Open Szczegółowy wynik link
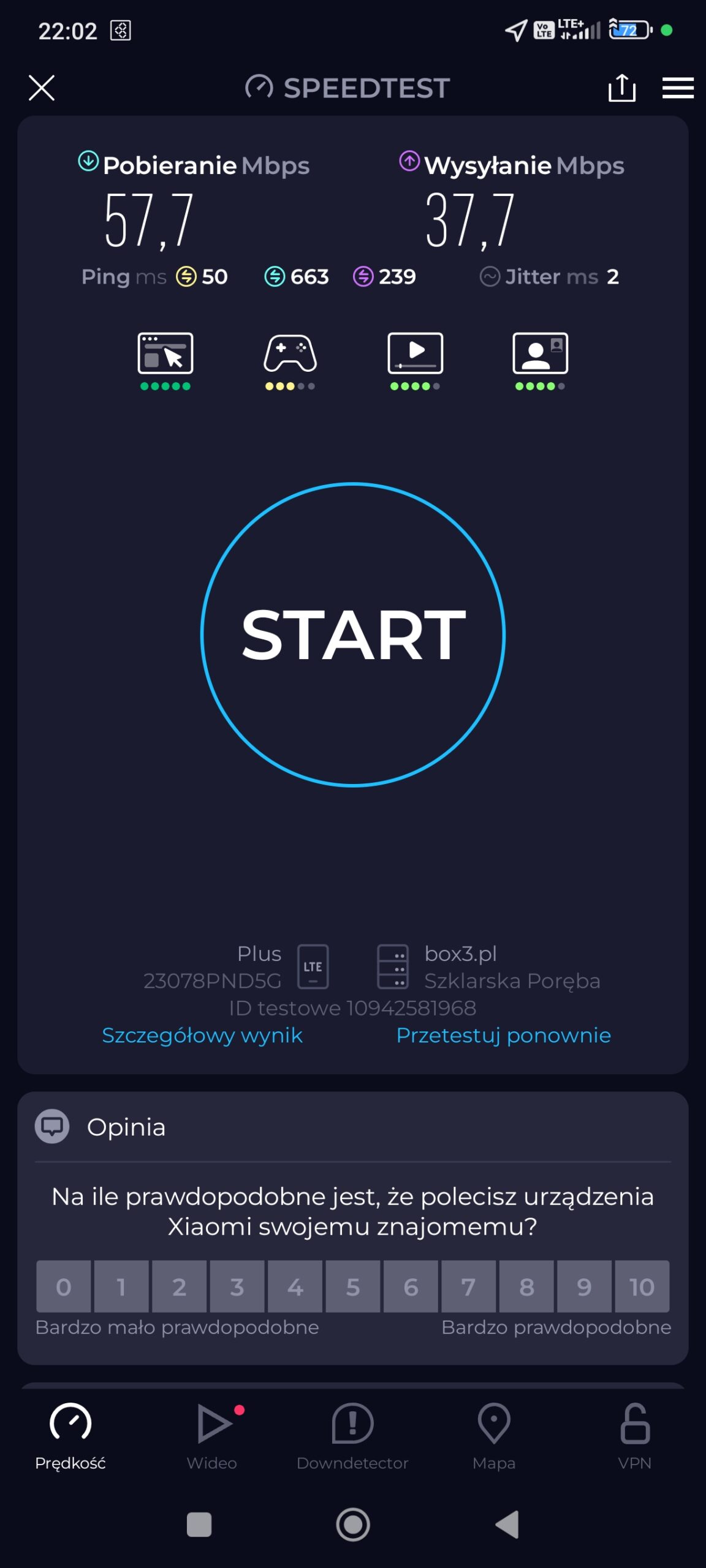This screenshot has width=706, height=1568. 202,1035
